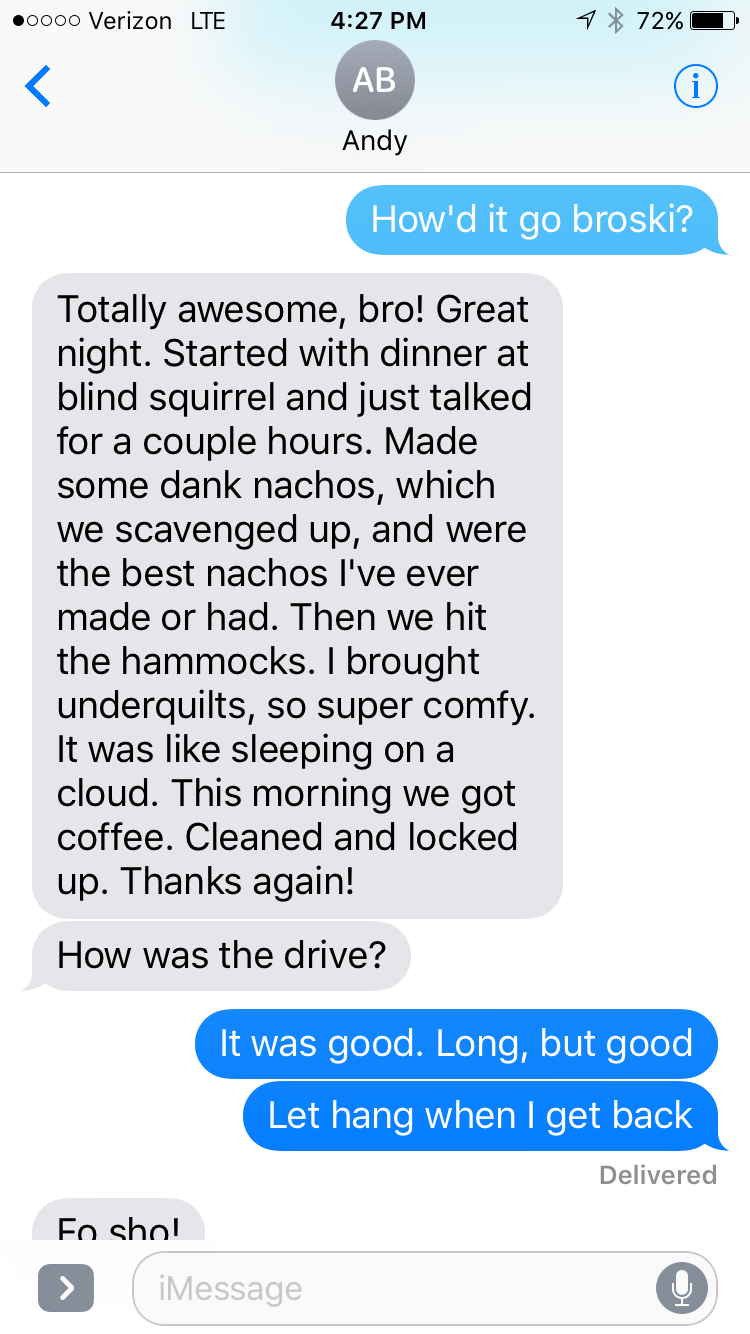The image size is (750, 1334).
Task: Record an audio message with microphone
Action: tap(682, 1289)
